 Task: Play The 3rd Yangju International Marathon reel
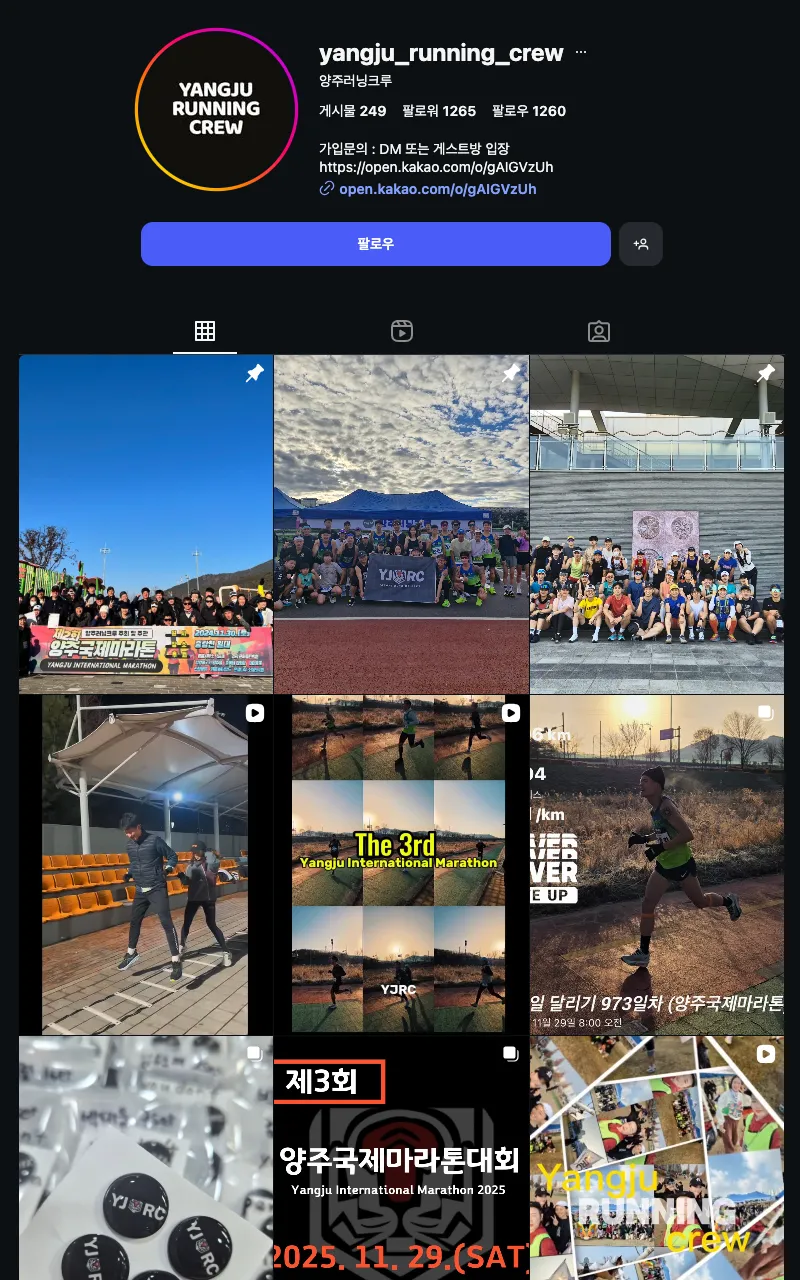(401, 865)
